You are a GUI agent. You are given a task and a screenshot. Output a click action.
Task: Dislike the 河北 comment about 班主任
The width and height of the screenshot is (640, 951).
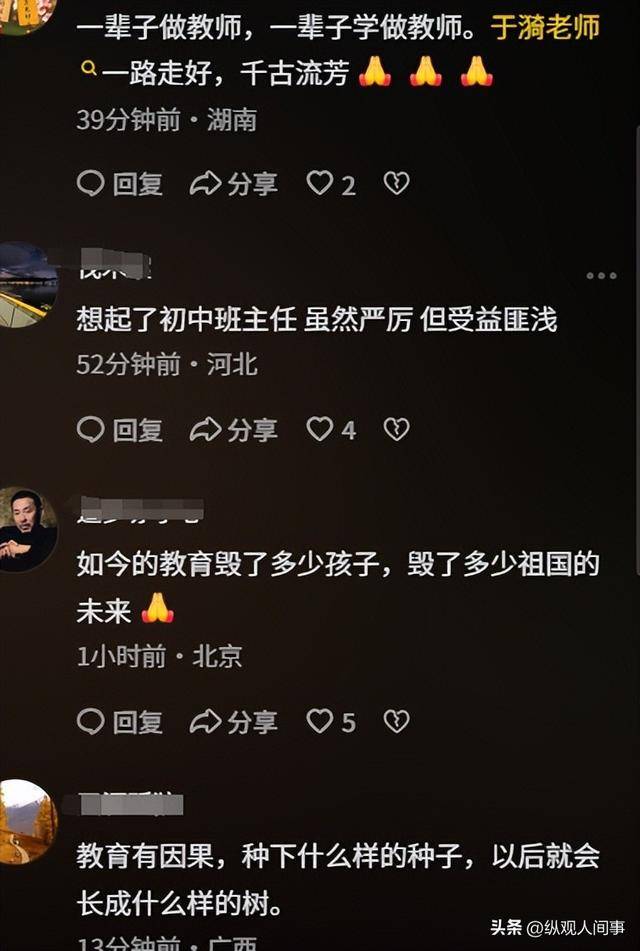tap(397, 430)
